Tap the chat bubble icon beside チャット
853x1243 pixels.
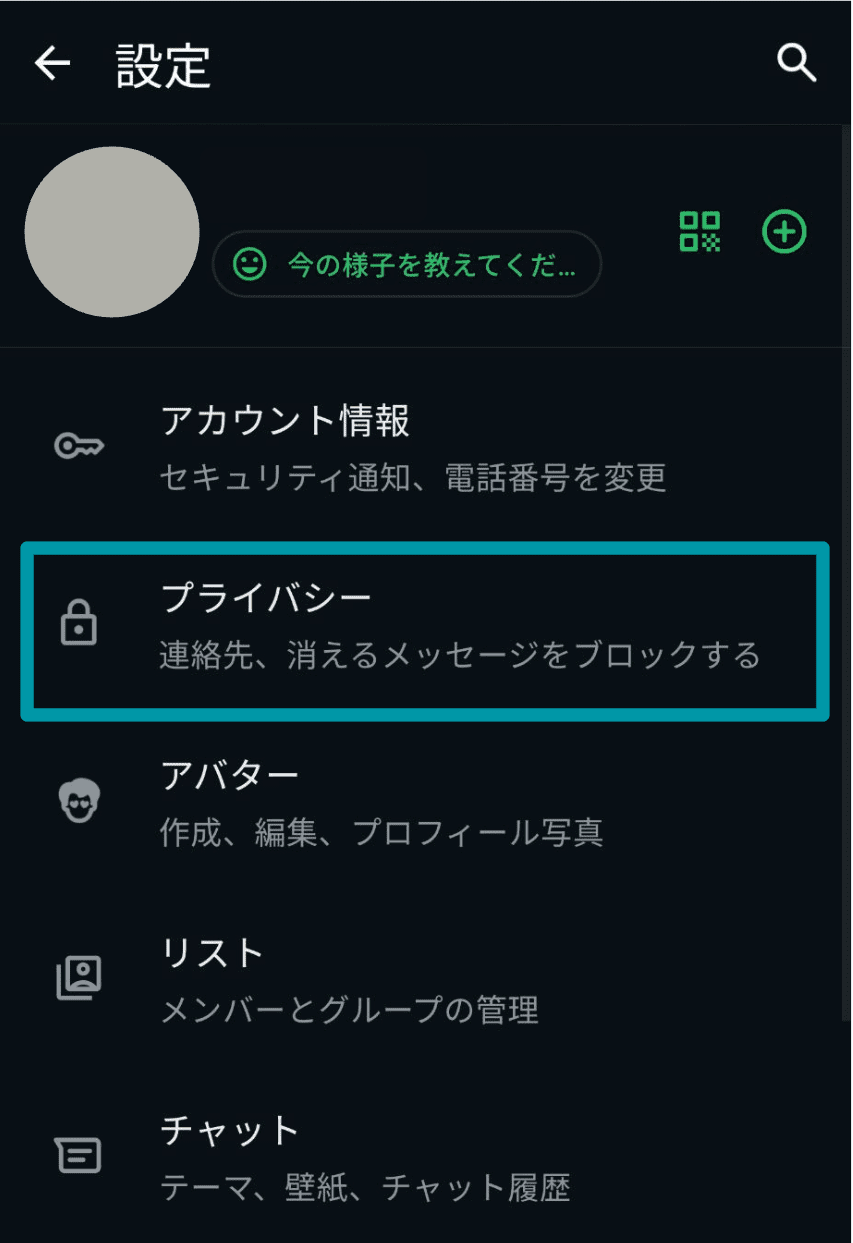tap(78, 1155)
